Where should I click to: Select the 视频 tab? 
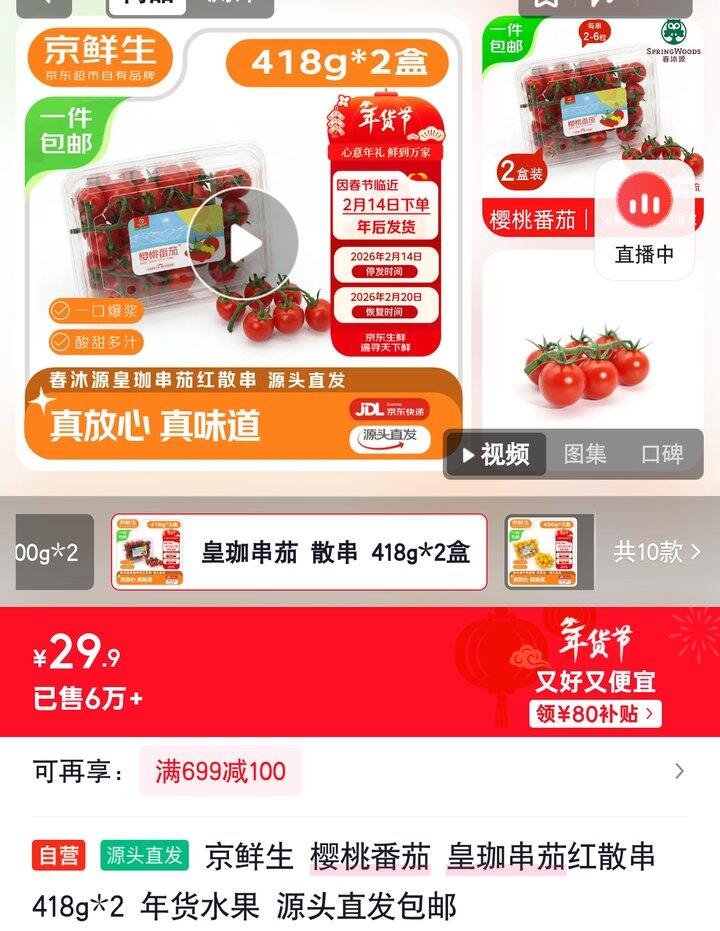click(x=506, y=452)
